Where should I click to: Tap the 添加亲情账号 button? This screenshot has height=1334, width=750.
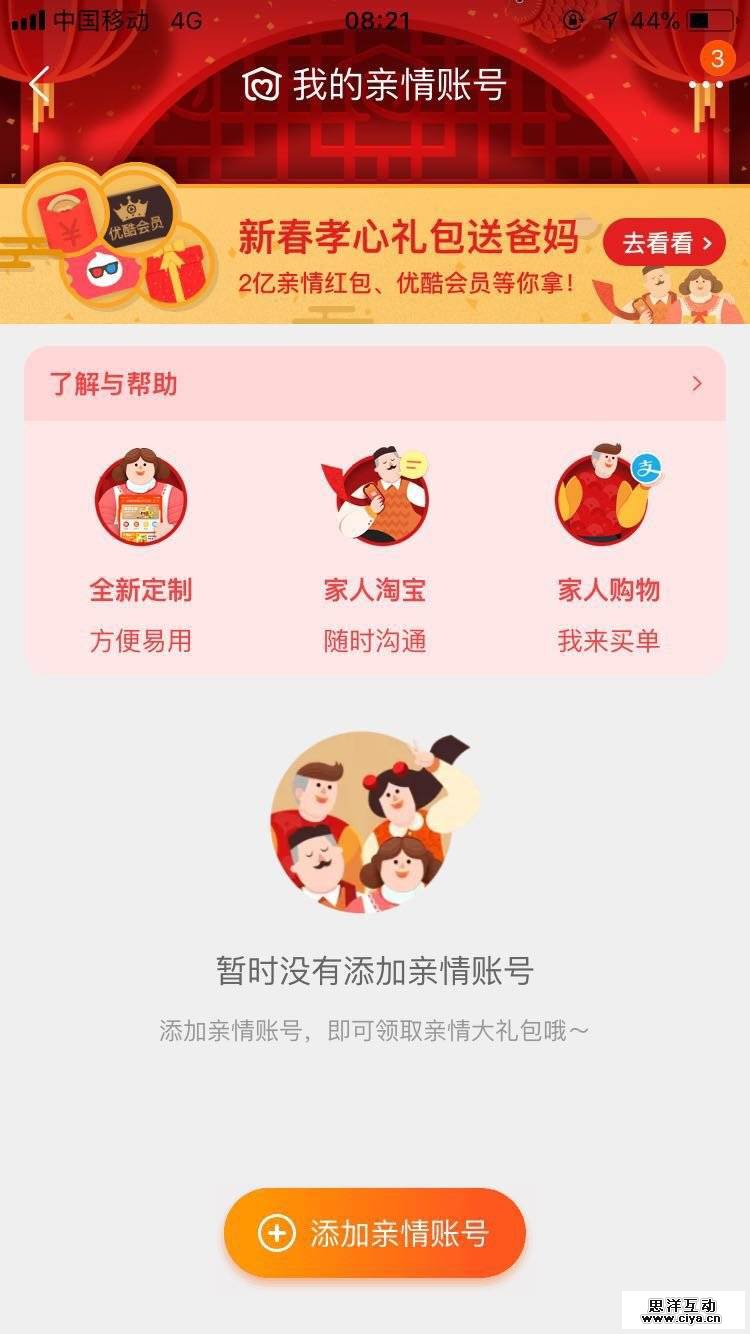point(375,1233)
